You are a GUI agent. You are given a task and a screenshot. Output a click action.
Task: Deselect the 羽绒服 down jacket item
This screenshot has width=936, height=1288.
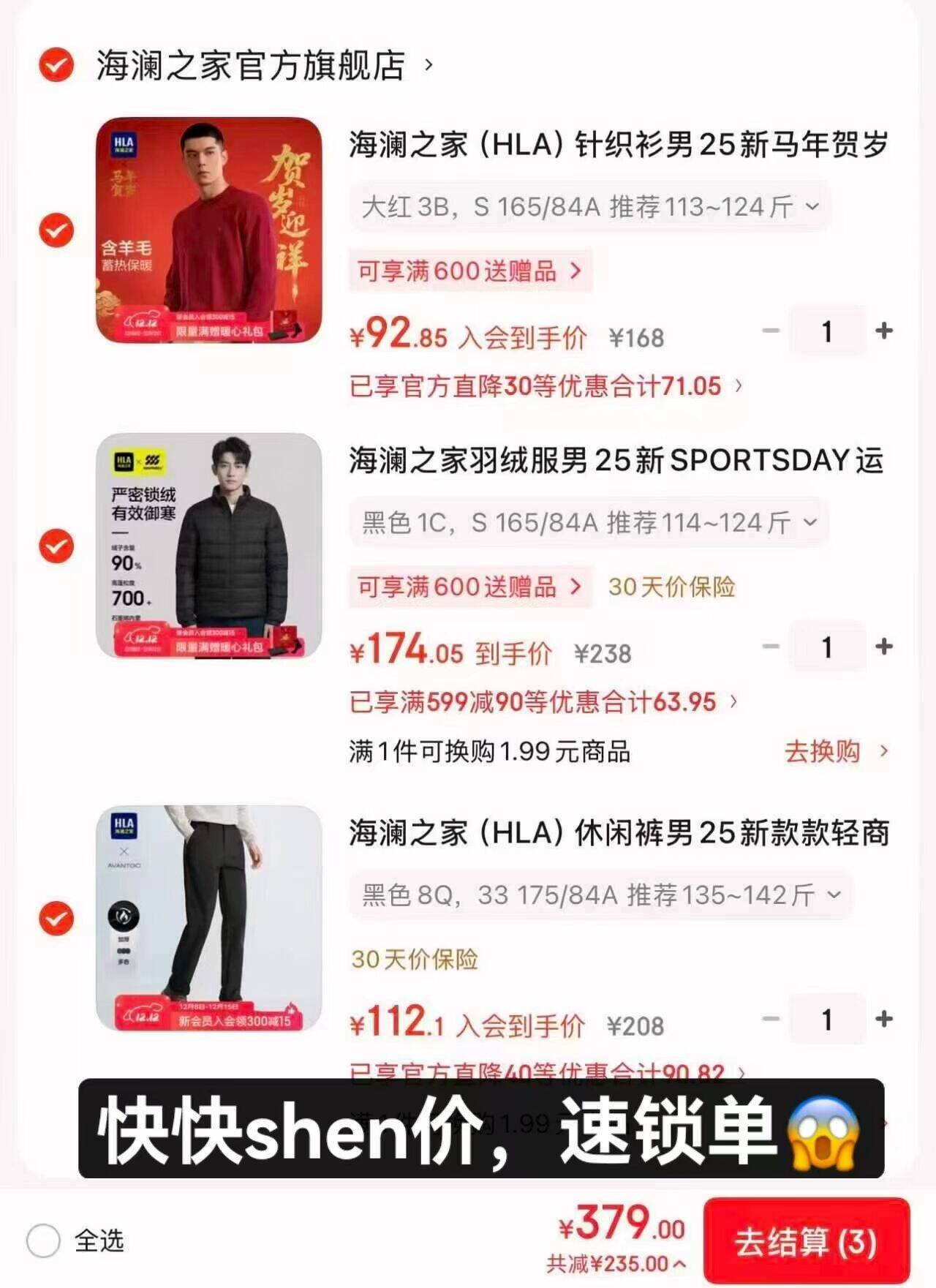coord(56,546)
